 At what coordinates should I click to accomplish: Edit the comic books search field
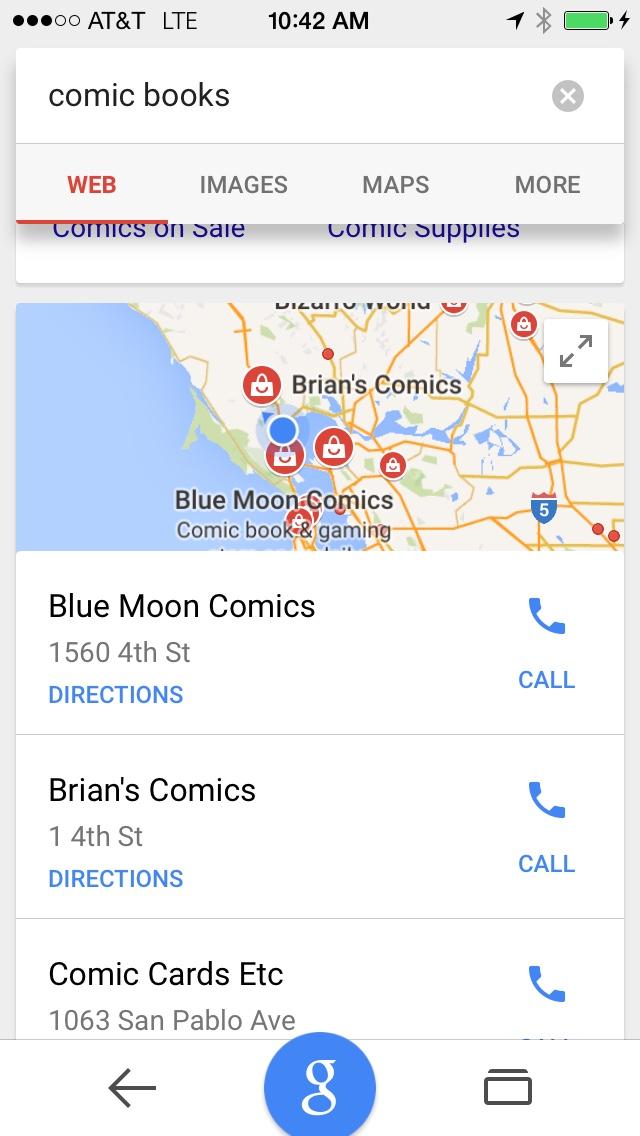pyautogui.click(x=280, y=96)
